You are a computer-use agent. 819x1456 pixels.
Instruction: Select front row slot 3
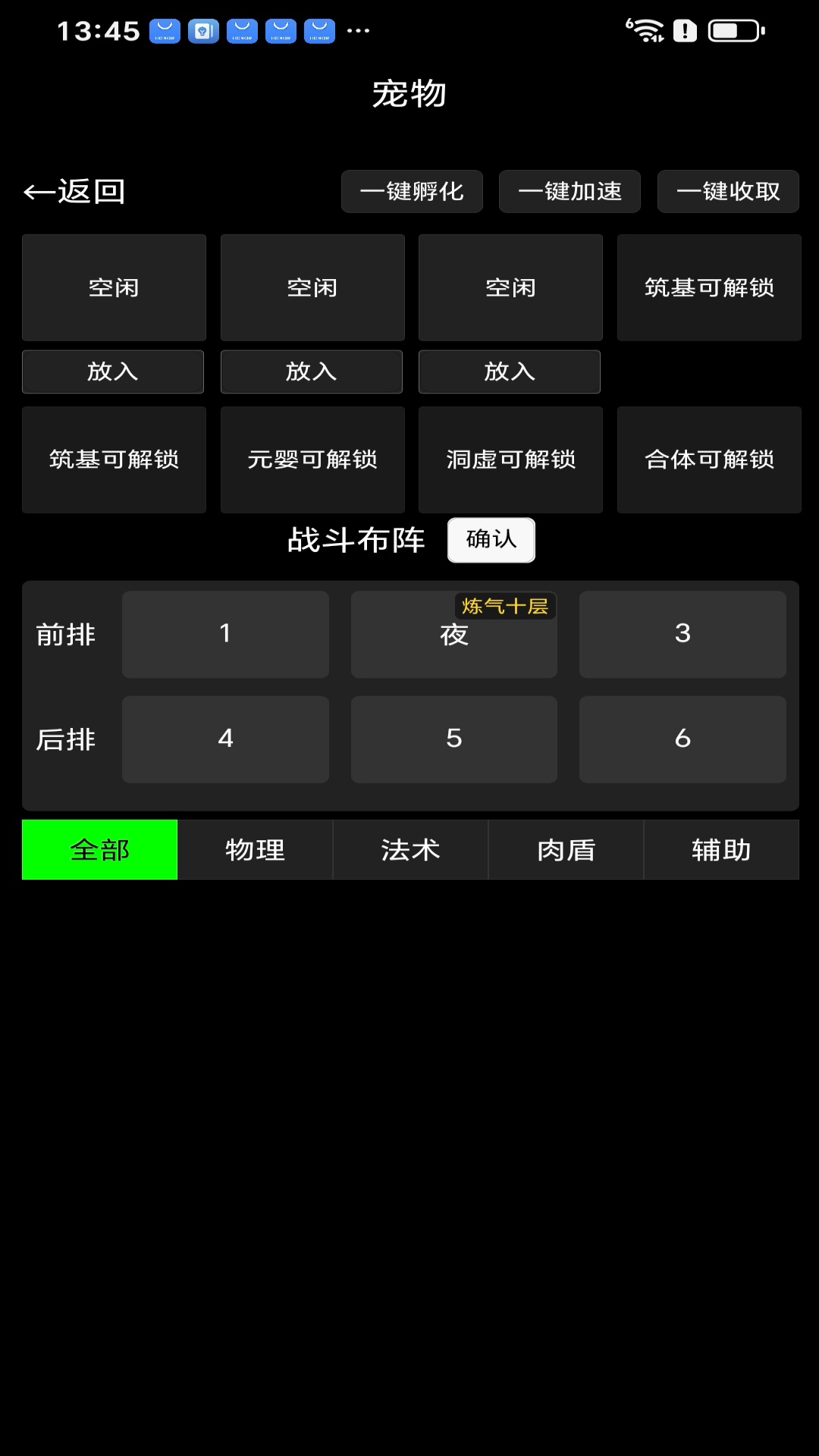(682, 634)
